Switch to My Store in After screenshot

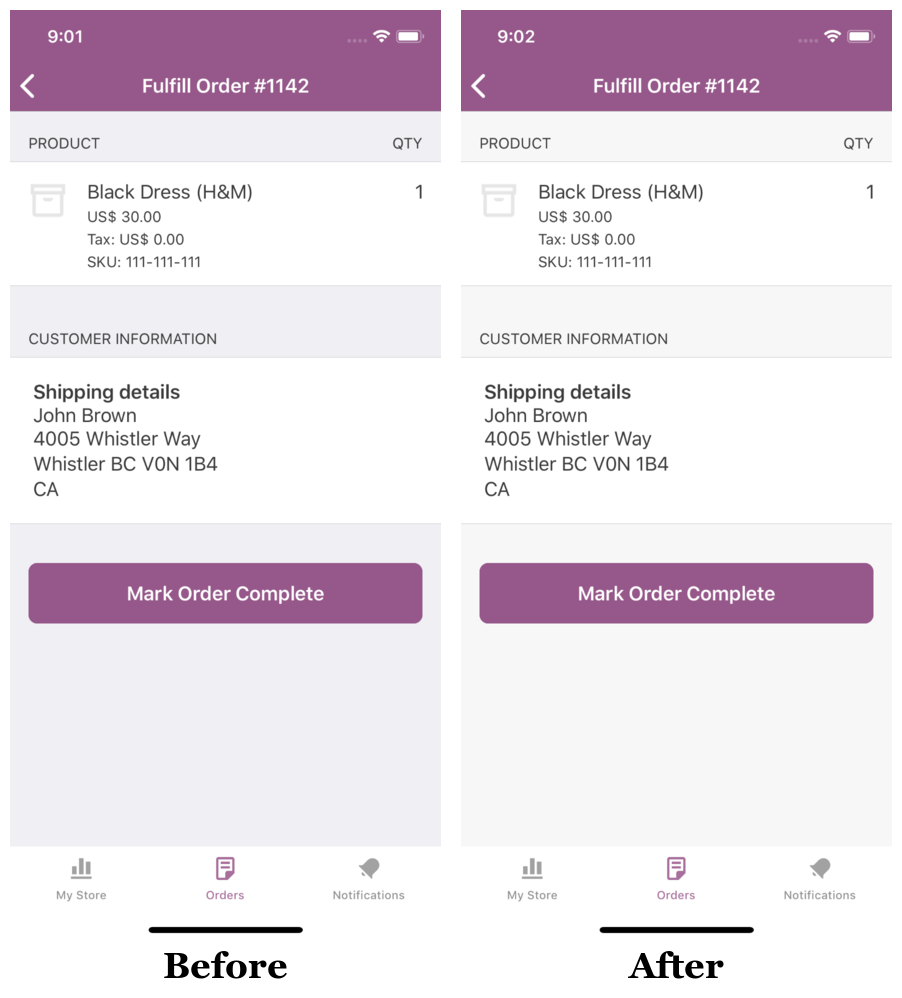532,879
